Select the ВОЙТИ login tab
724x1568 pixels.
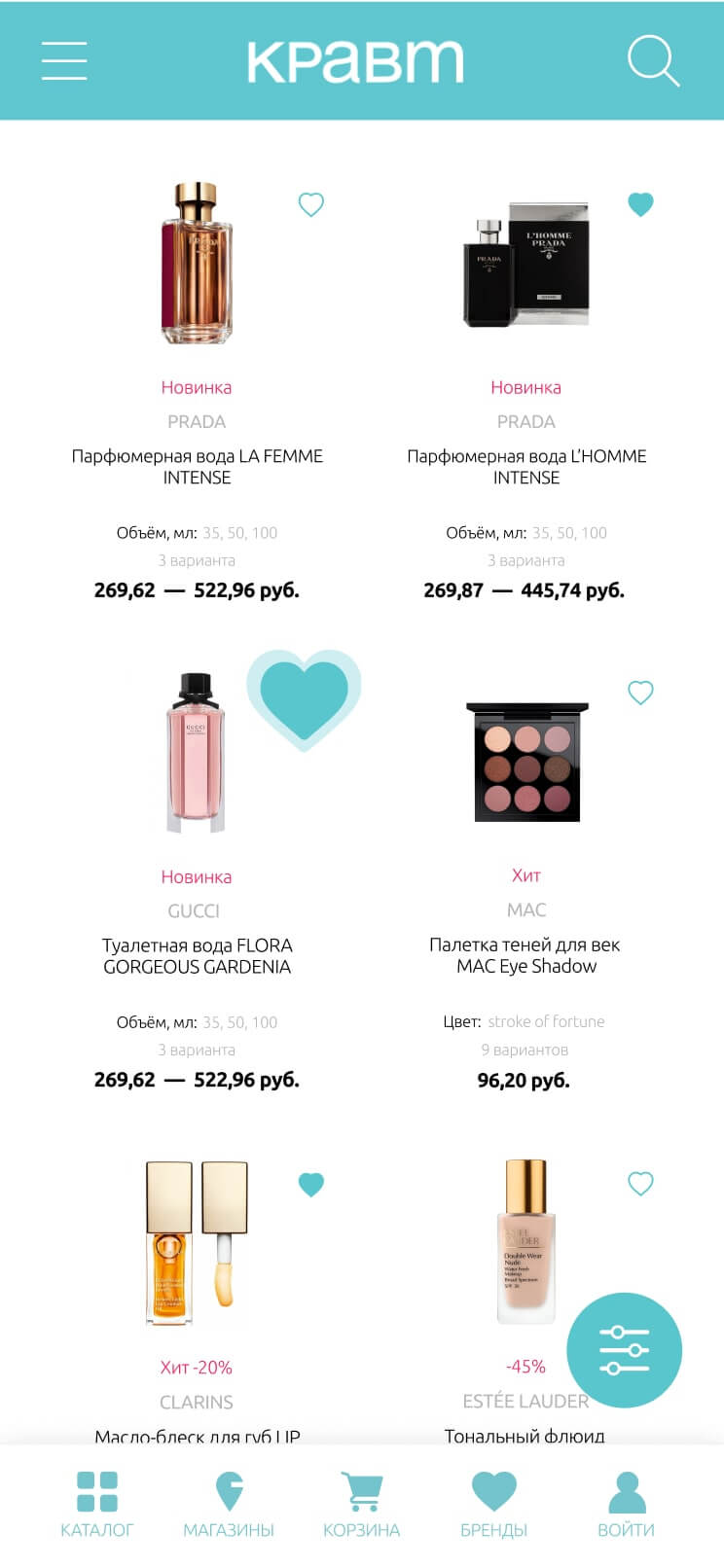coord(626,1504)
